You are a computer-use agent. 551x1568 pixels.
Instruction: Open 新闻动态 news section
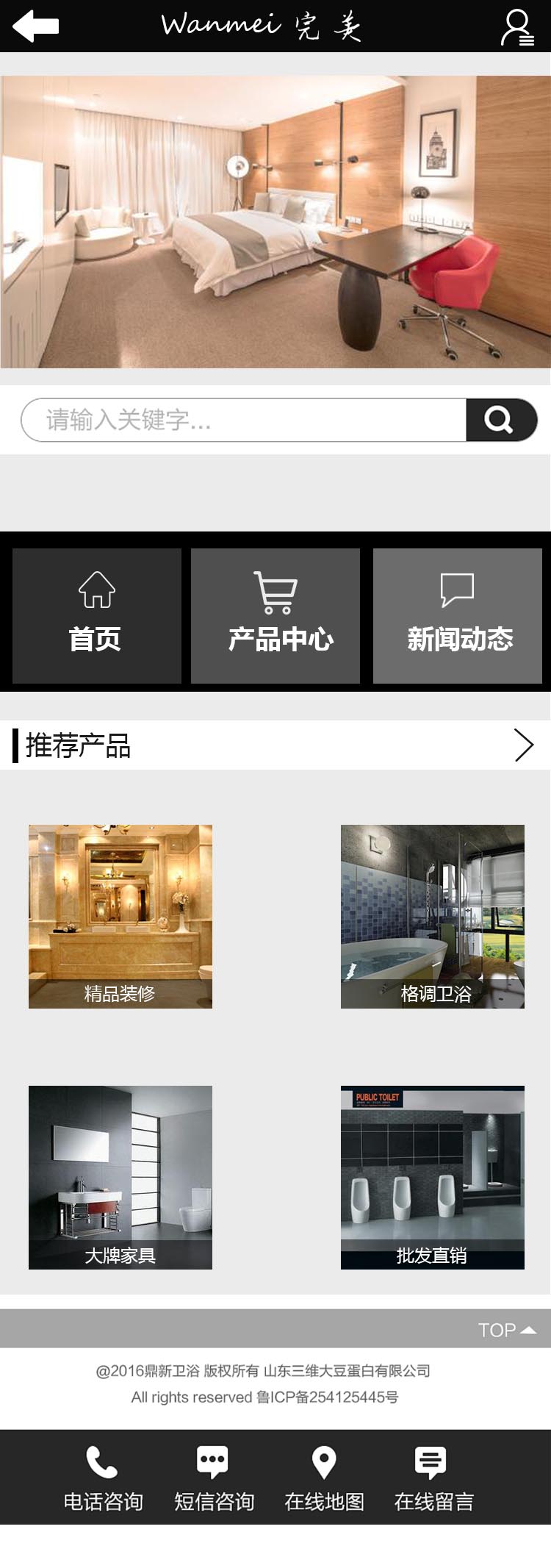coord(457,616)
